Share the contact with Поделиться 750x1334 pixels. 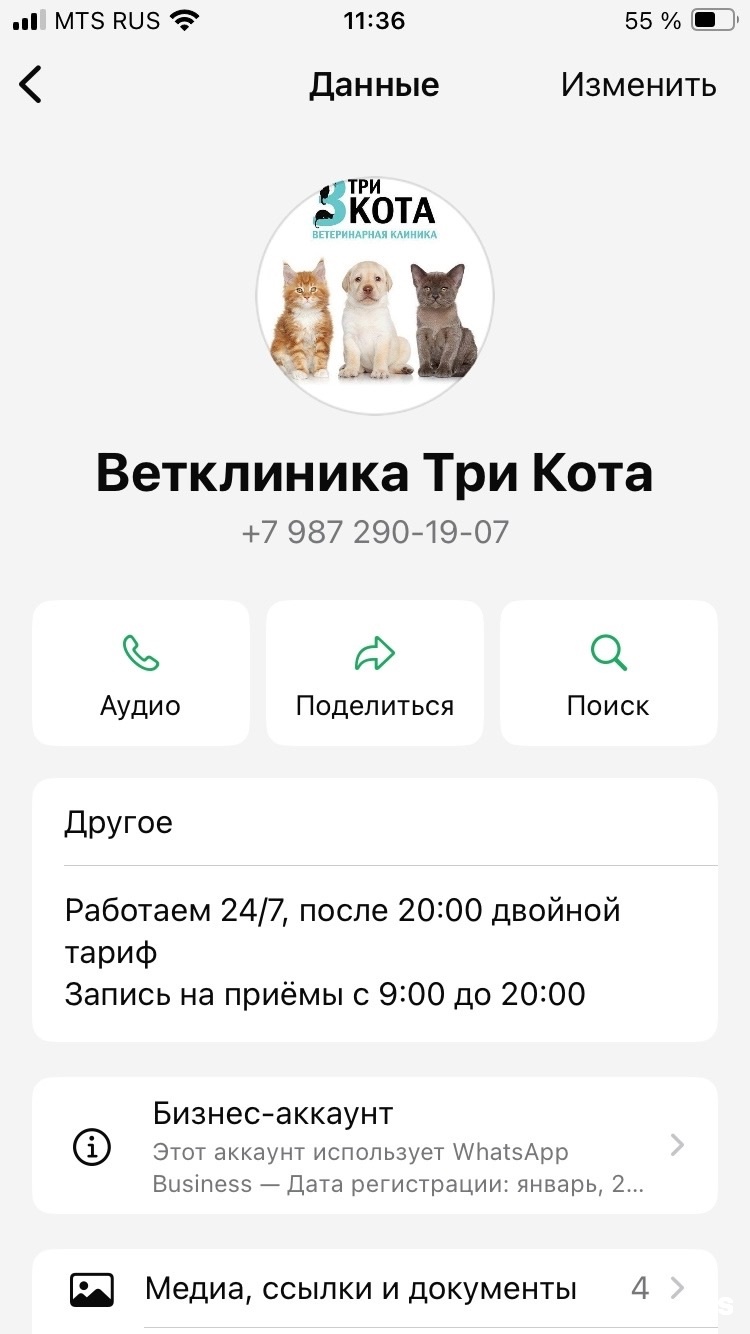[375, 673]
